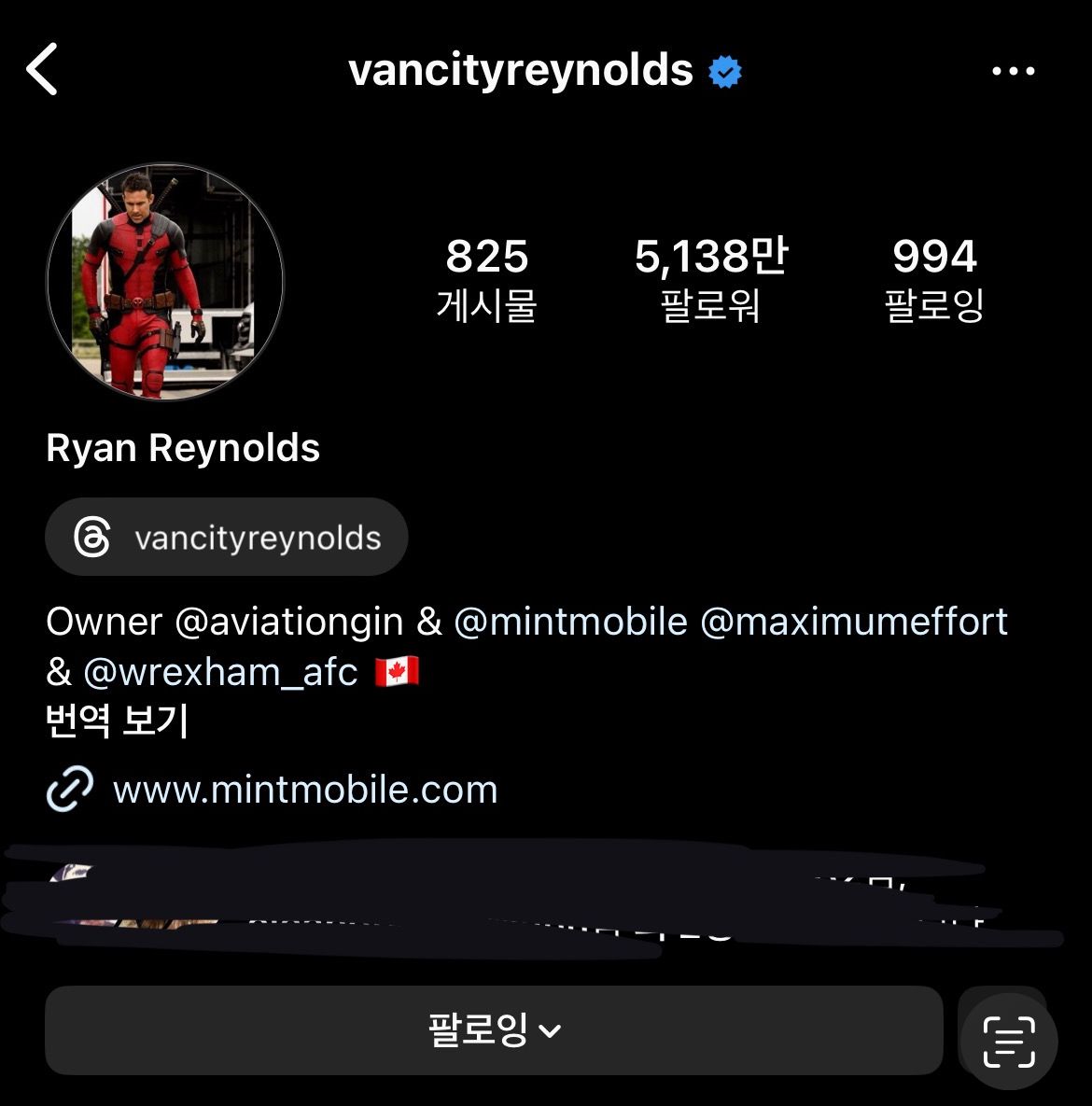Viewport: 1092px width, 1106px height.
Task: Open the 팔로워 followers list
Action: pos(711,278)
